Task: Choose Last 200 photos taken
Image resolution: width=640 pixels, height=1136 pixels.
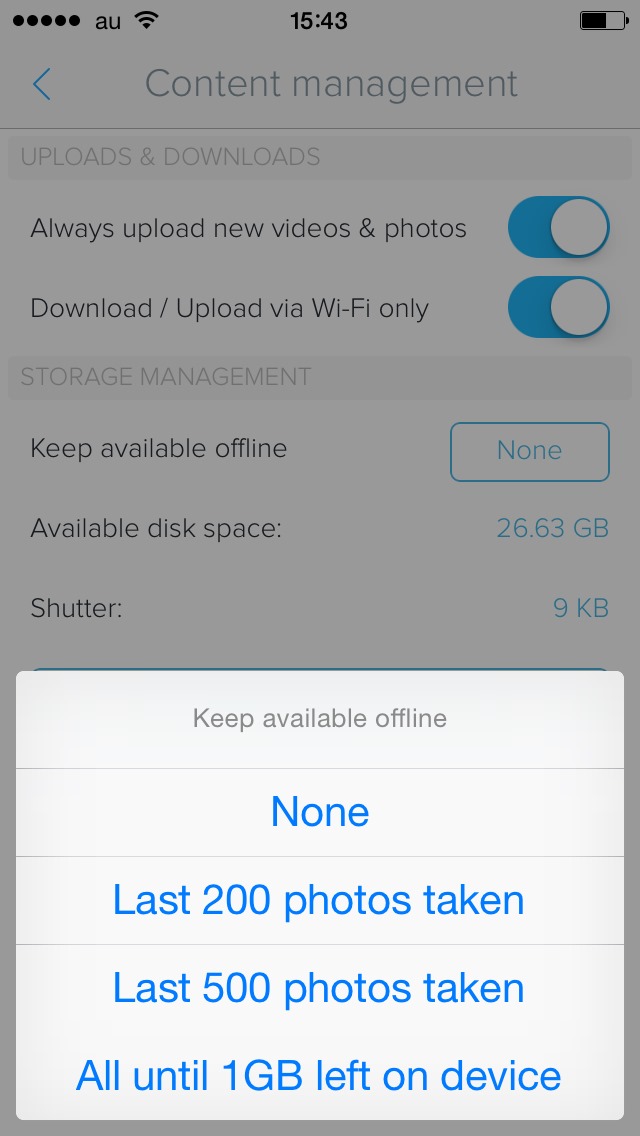Action: pos(320,900)
